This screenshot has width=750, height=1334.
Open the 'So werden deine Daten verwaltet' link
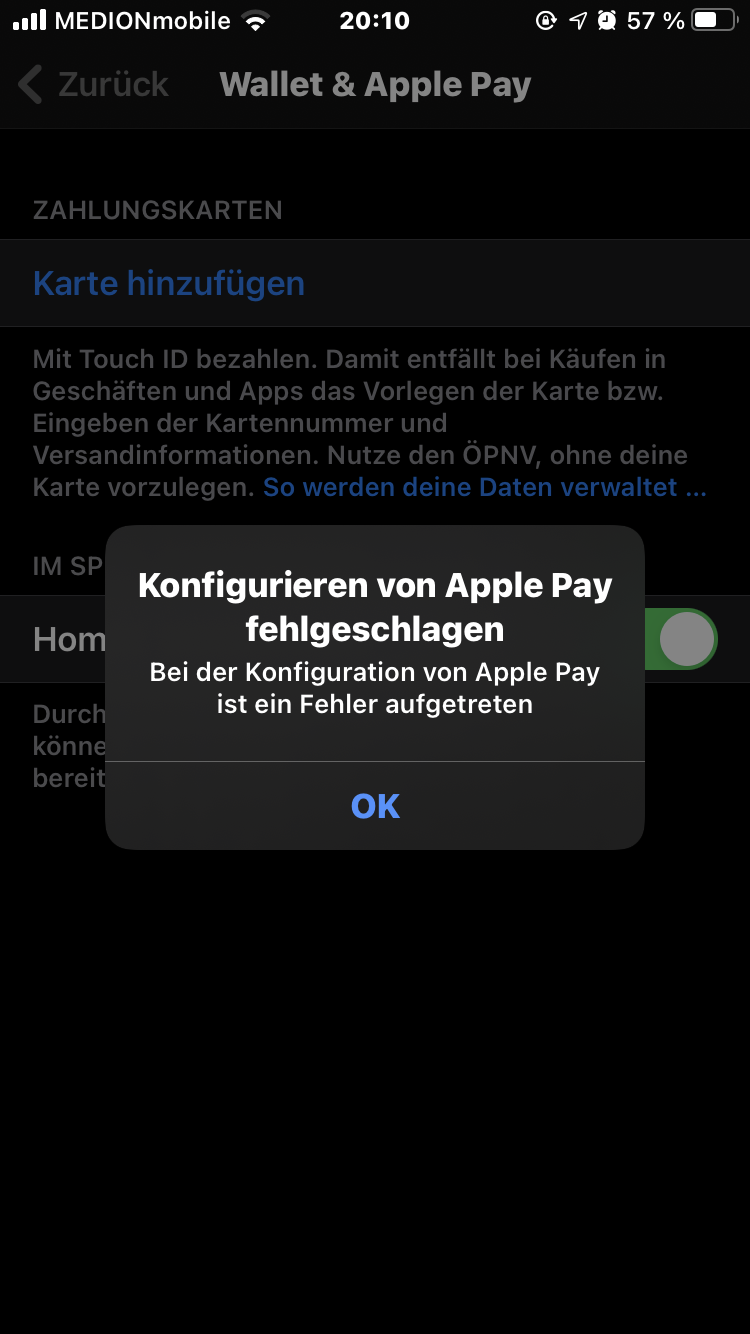[x=484, y=487]
